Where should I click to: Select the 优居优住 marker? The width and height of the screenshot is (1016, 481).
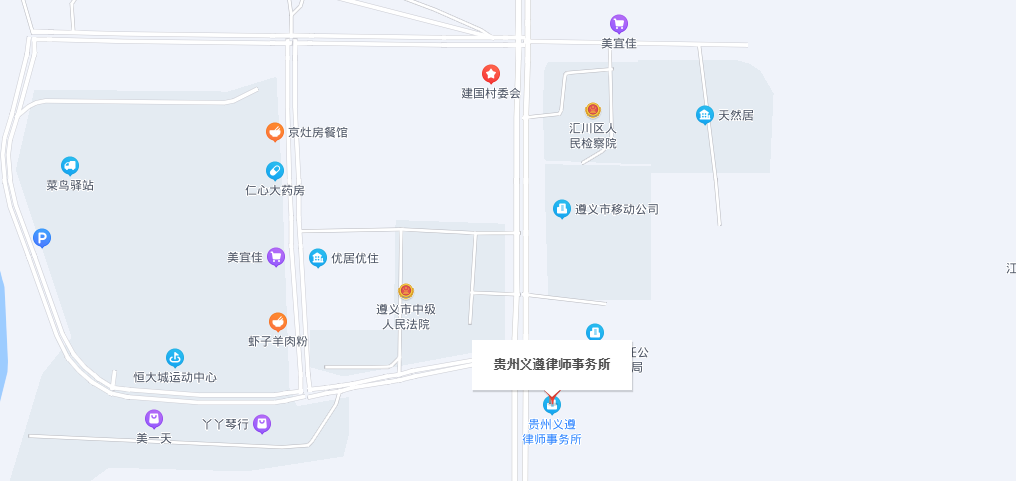point(318,258)
